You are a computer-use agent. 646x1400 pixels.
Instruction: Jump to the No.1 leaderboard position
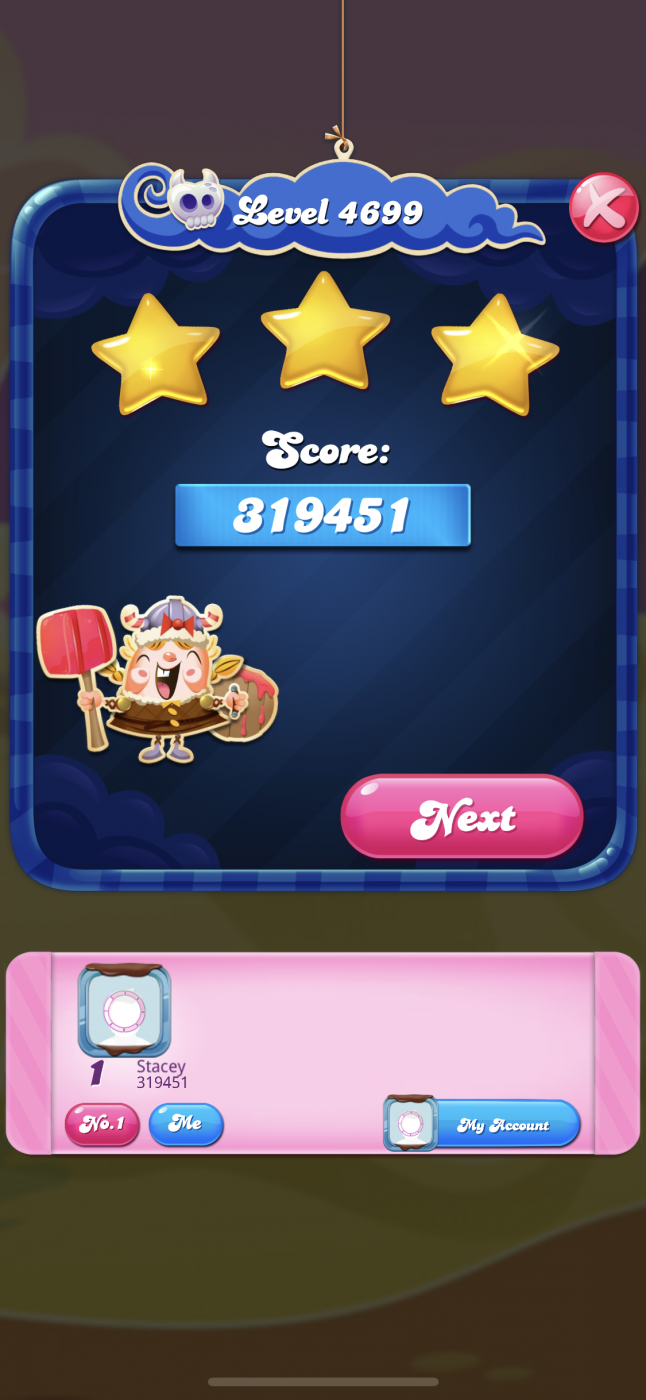102,1124
